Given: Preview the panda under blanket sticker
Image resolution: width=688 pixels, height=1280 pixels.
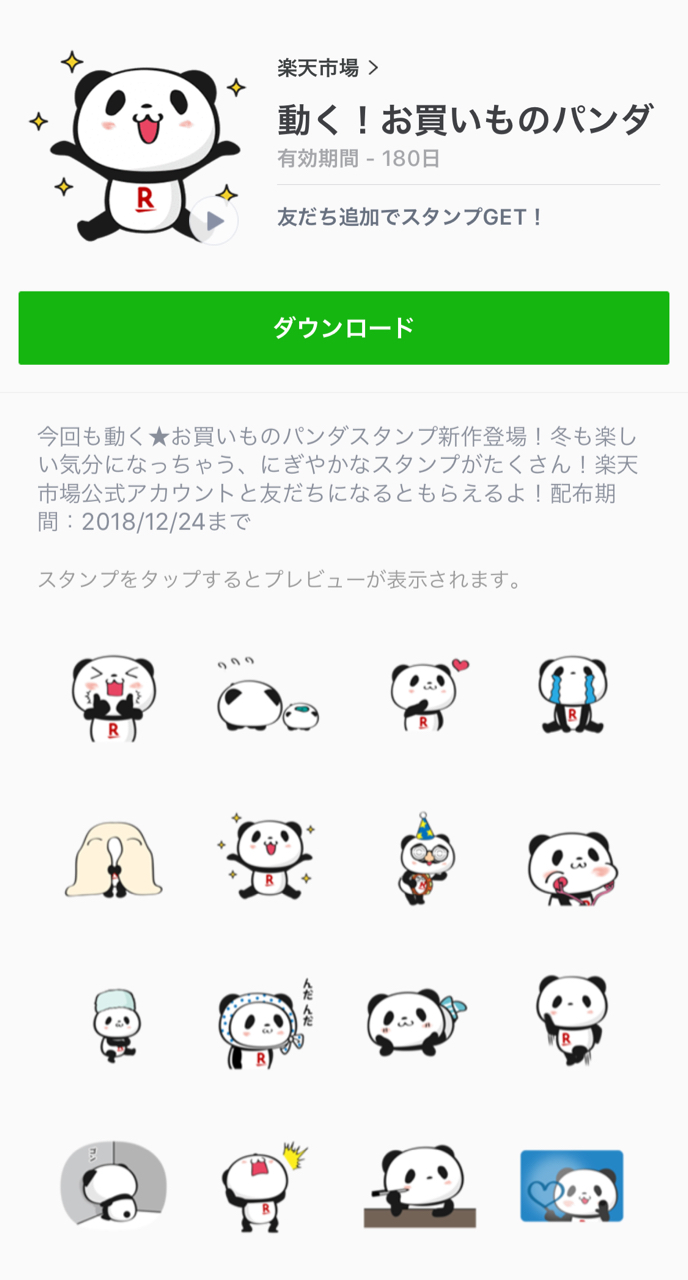Looking at the screenshot, I should point(114,860).
